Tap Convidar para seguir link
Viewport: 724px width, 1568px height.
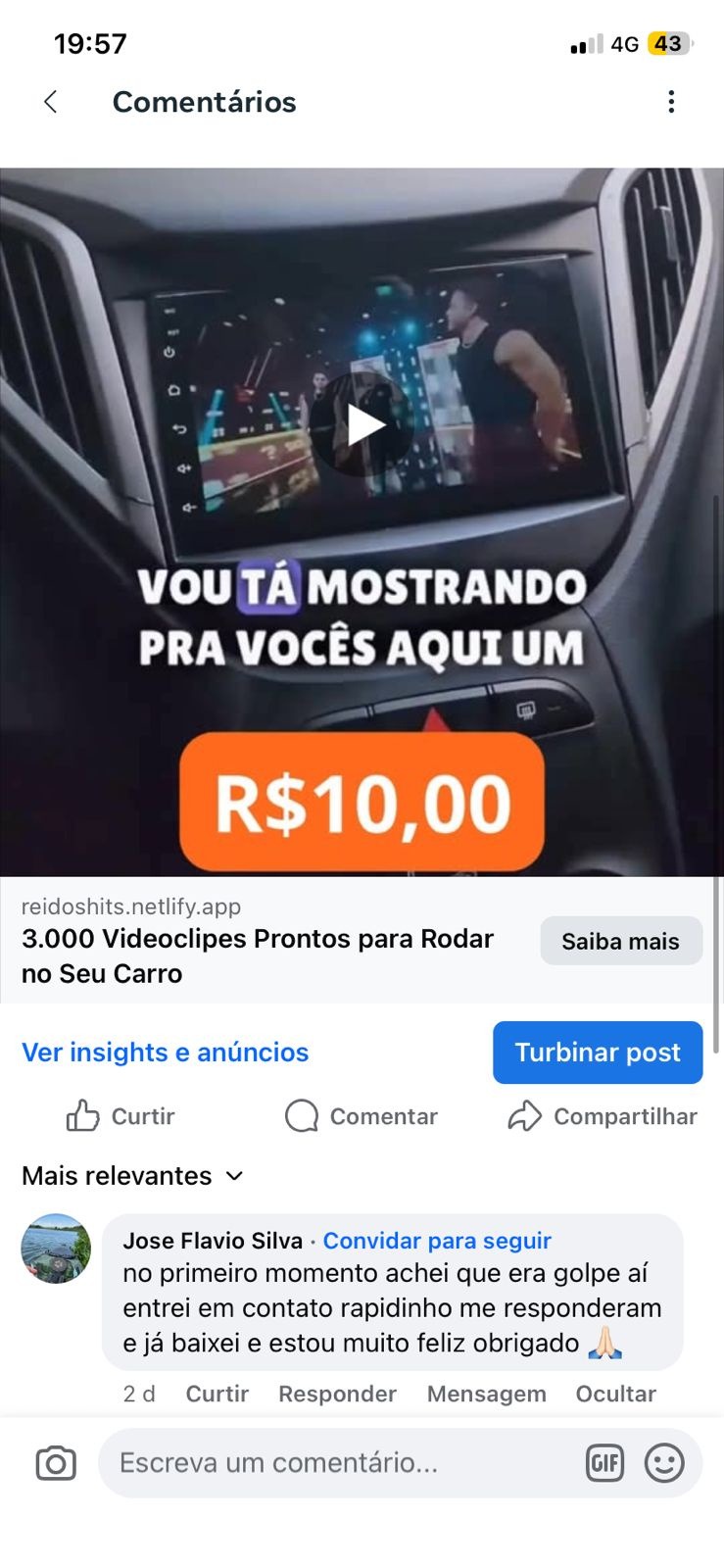(437, 1241)
